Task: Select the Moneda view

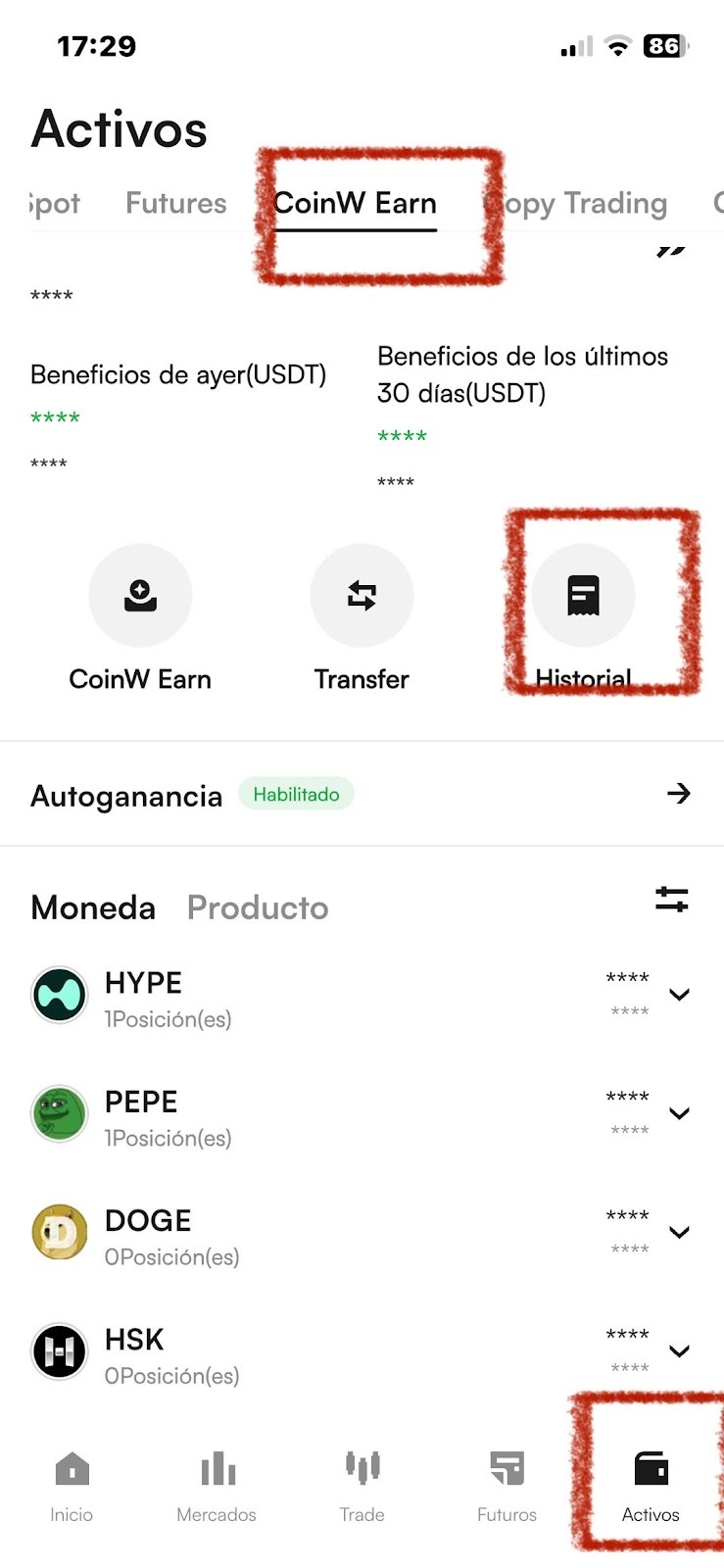Action: [x=93, y=907]
